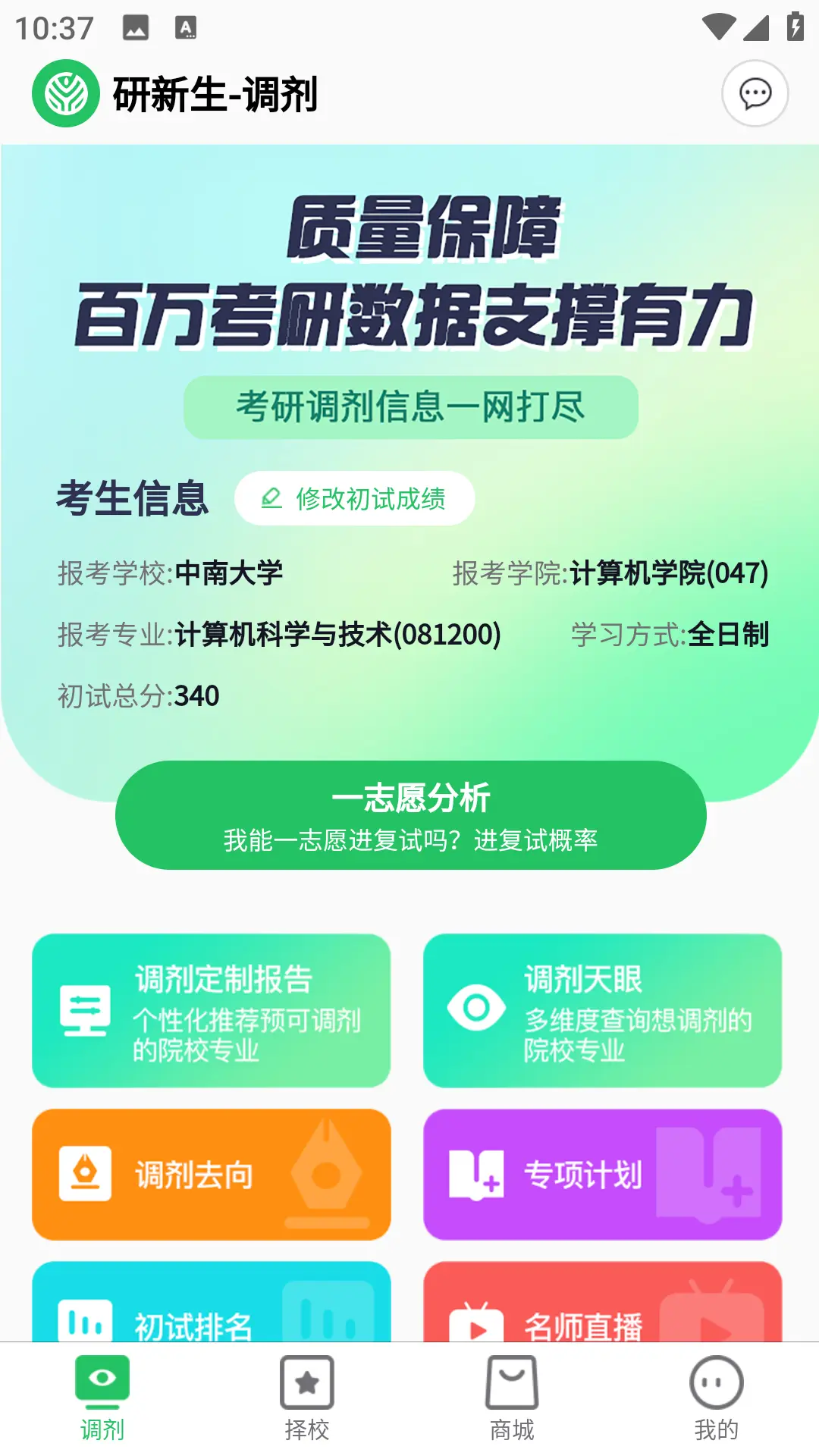Open the 调剂定制报告 card
Image resolution: width=819 pixels, height=1456 pixels.
[x=212, y=1011]
